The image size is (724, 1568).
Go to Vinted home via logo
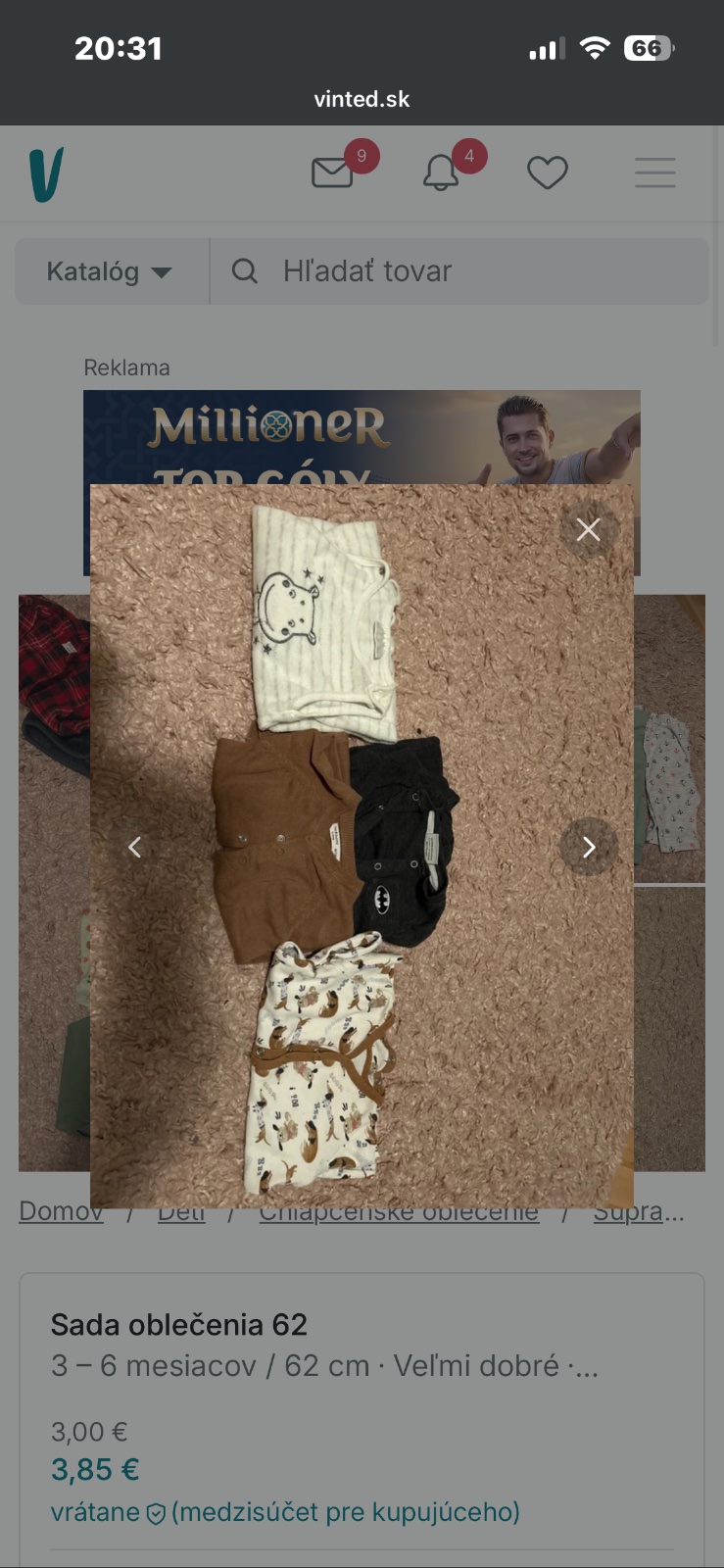tap(46, 174)
